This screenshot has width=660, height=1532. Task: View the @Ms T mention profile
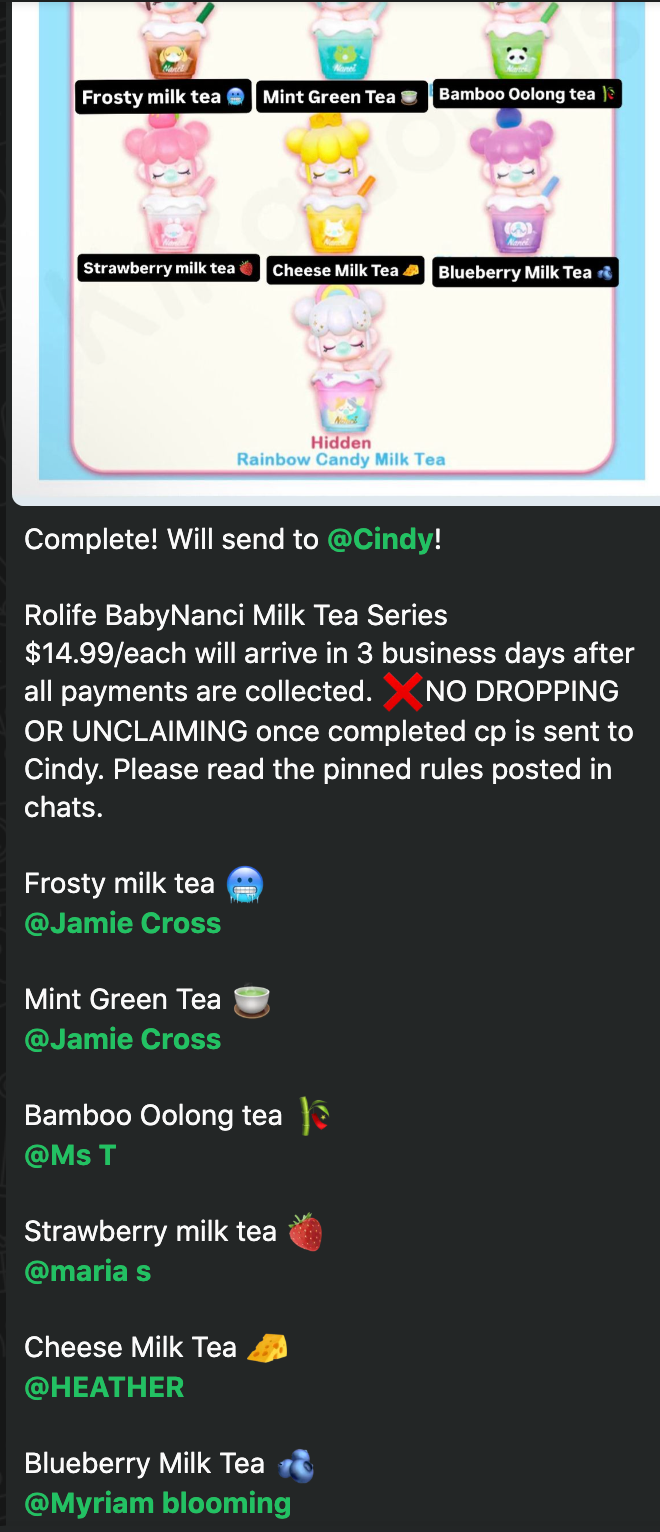[70, 1155]
